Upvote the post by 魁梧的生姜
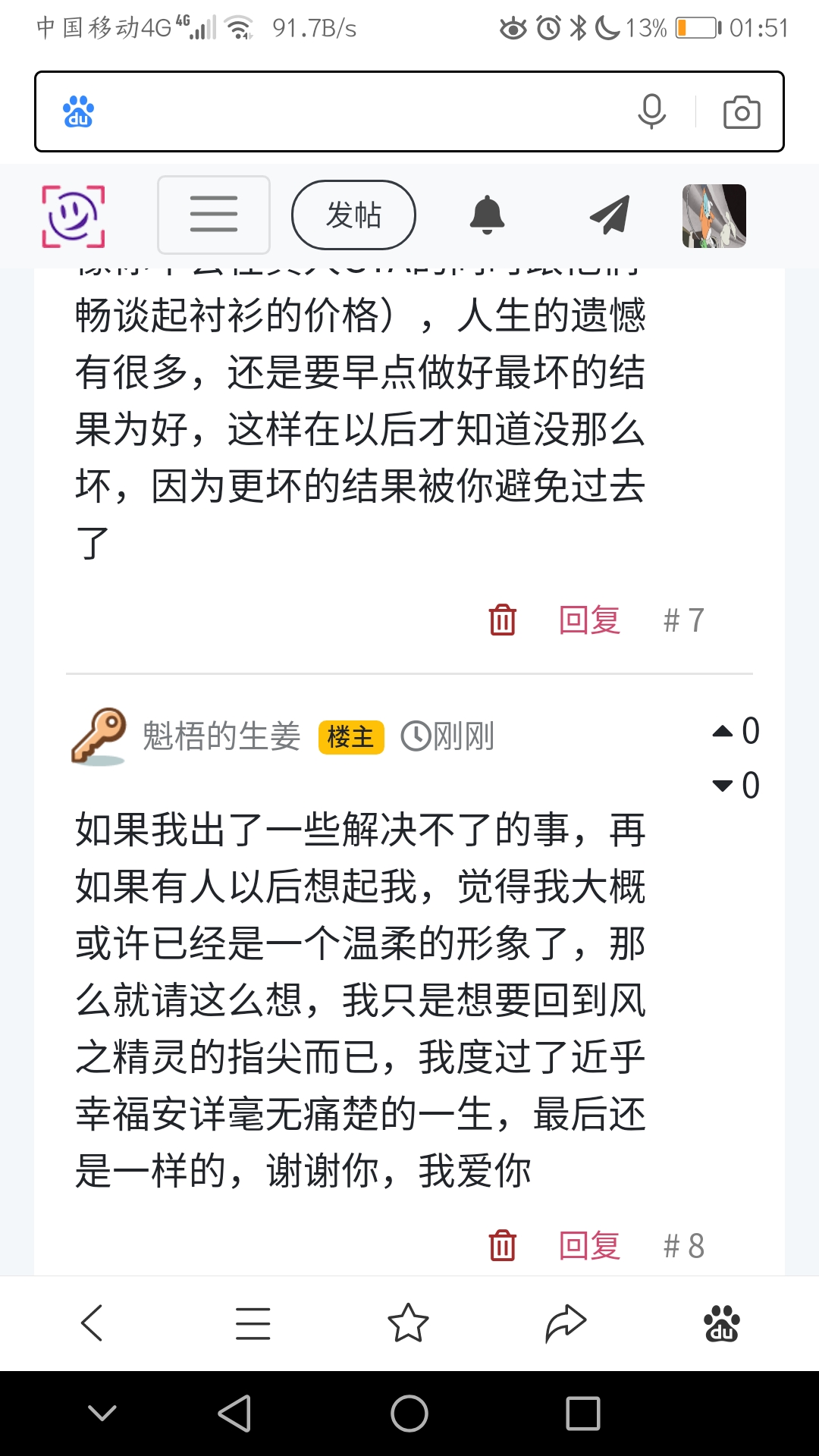 click(723, 731)
